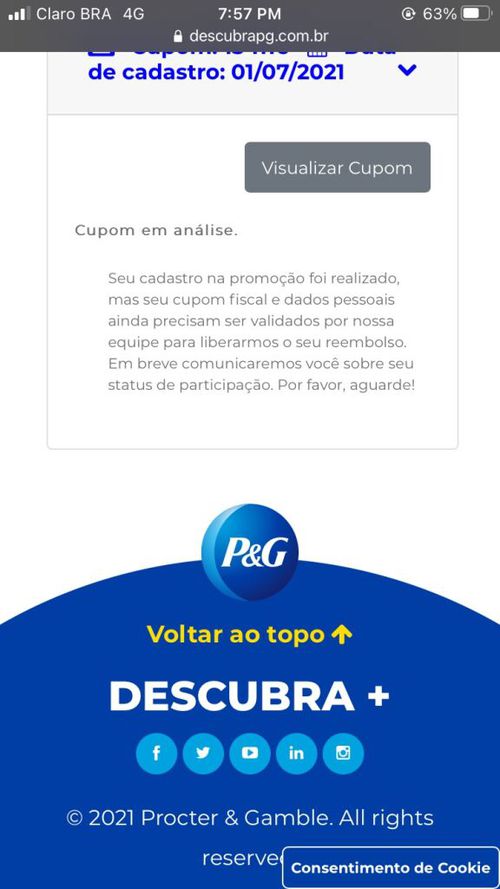Open the YouTube icon in the footer
This screenshot has height=889, width=500.
(249, 753)
